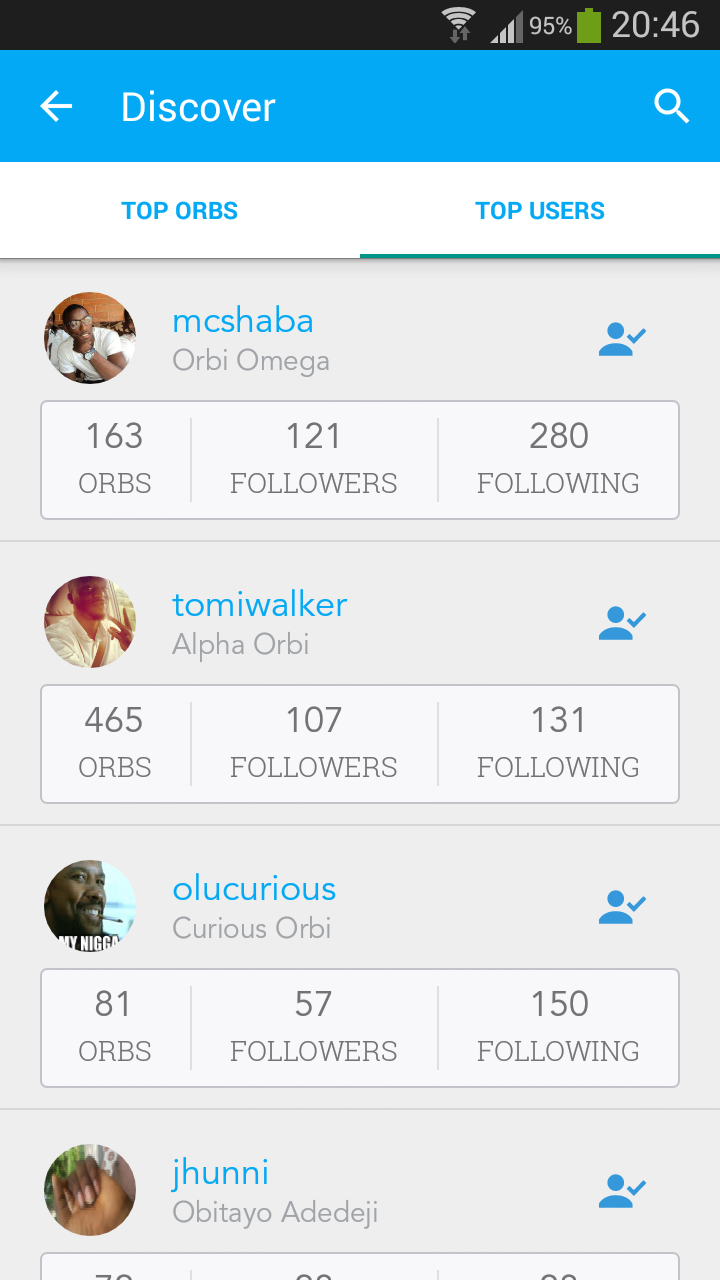The image size is (720, 1280).
Task: View olucurious's 150 following list
Action: tap(559, 1027)
